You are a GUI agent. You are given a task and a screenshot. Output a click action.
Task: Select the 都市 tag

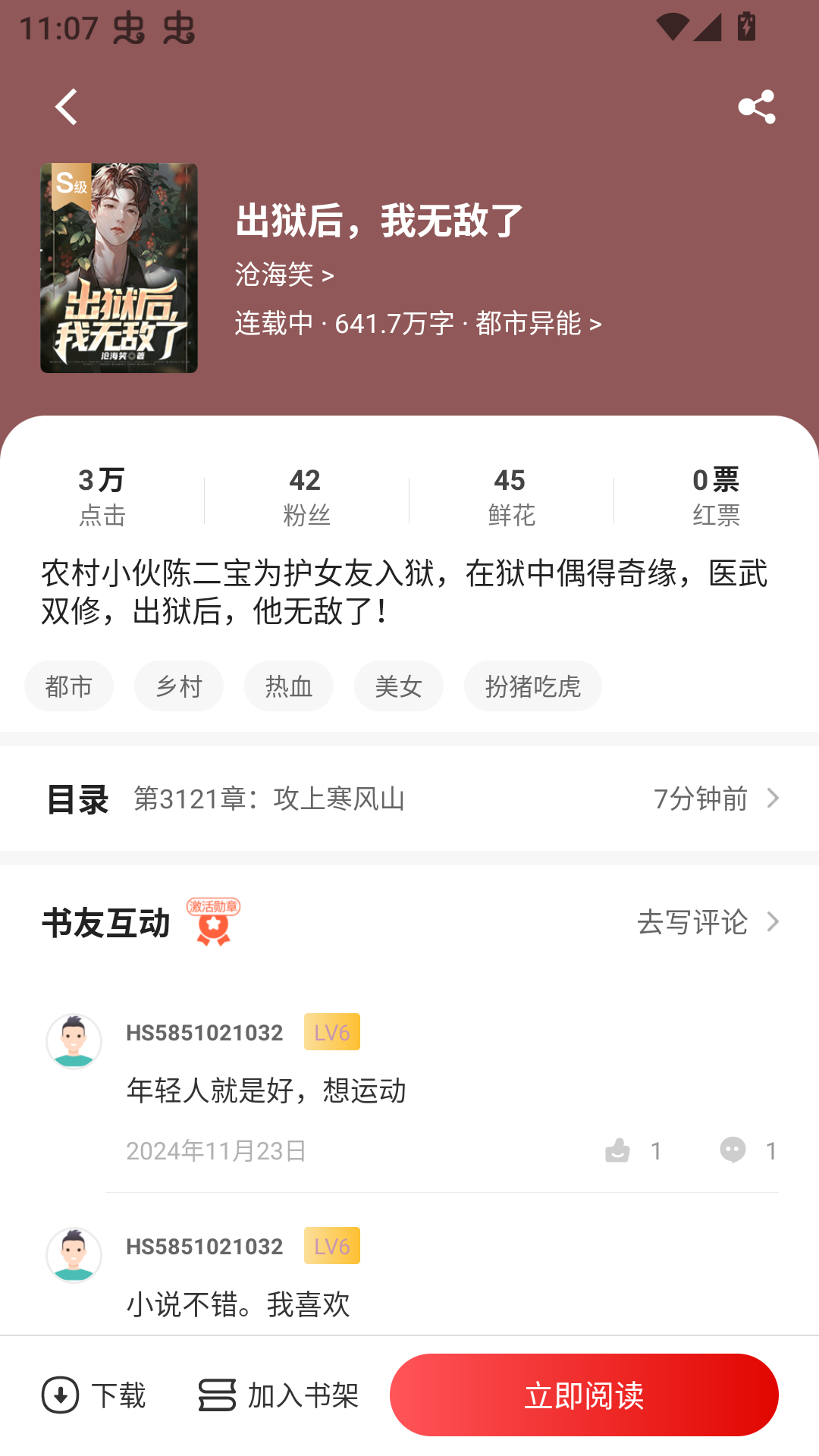point(69,686)
